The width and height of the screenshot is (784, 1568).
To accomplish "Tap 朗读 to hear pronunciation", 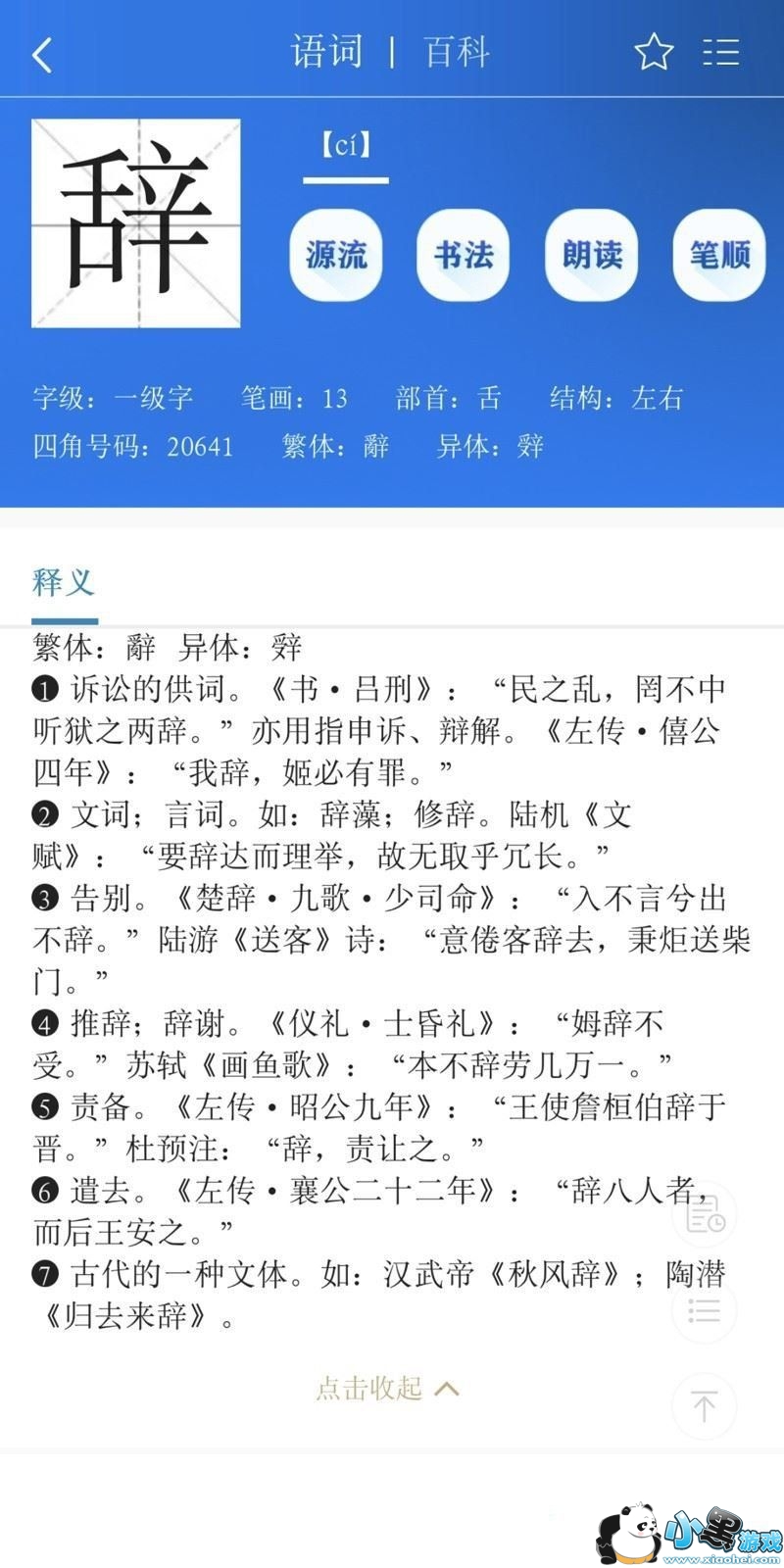I will 592,255.
